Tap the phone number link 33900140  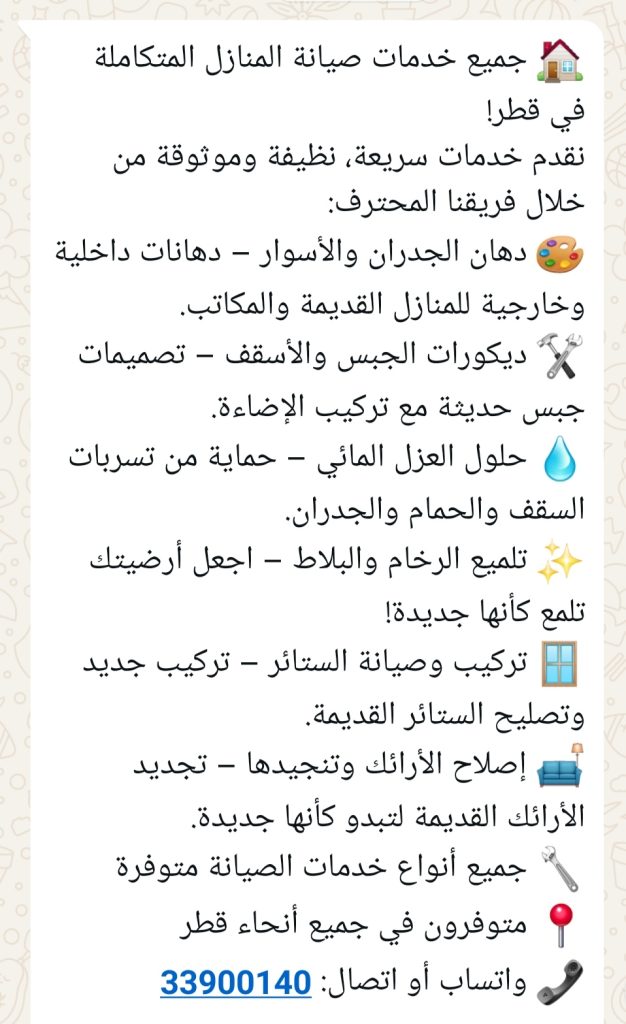tap(236, 983)
